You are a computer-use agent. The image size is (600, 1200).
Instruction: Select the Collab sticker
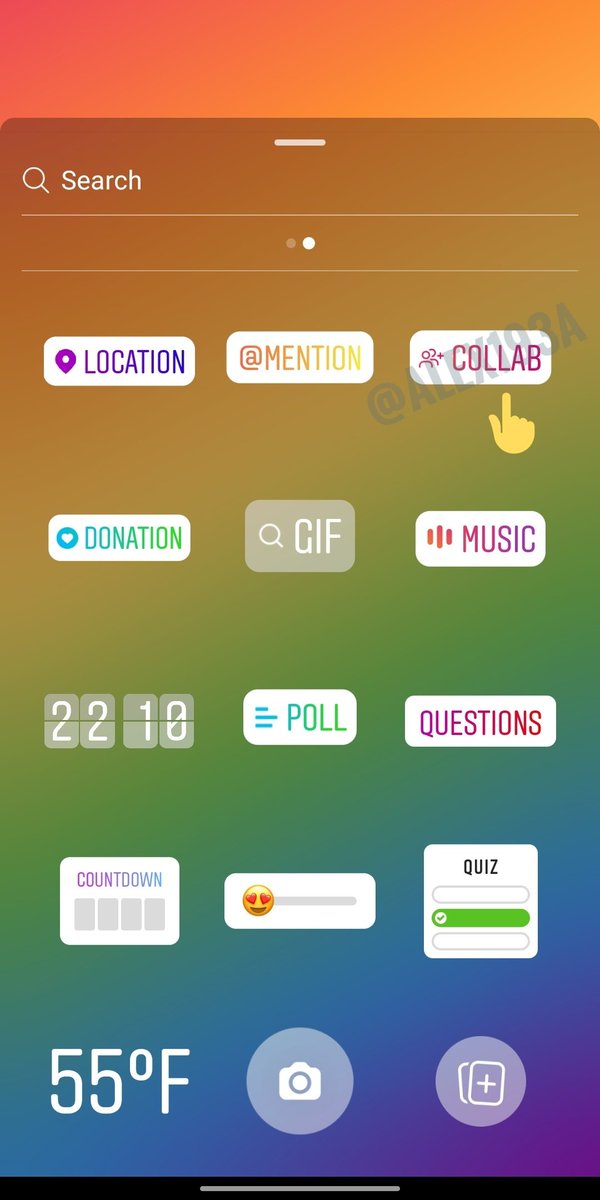pyautogui.click(x=480, y=358)
